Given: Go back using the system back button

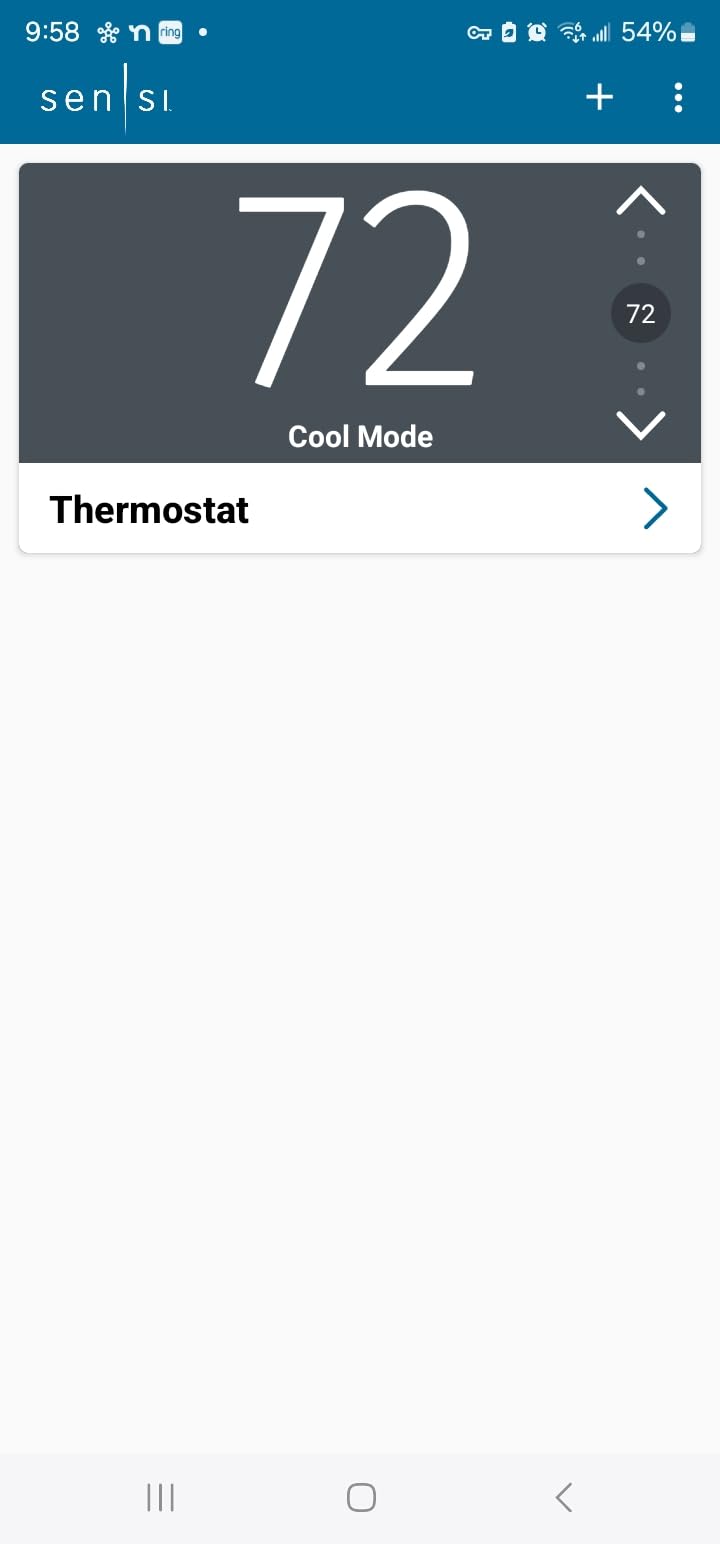Looking at the screenshot, I should [563, 1497].
